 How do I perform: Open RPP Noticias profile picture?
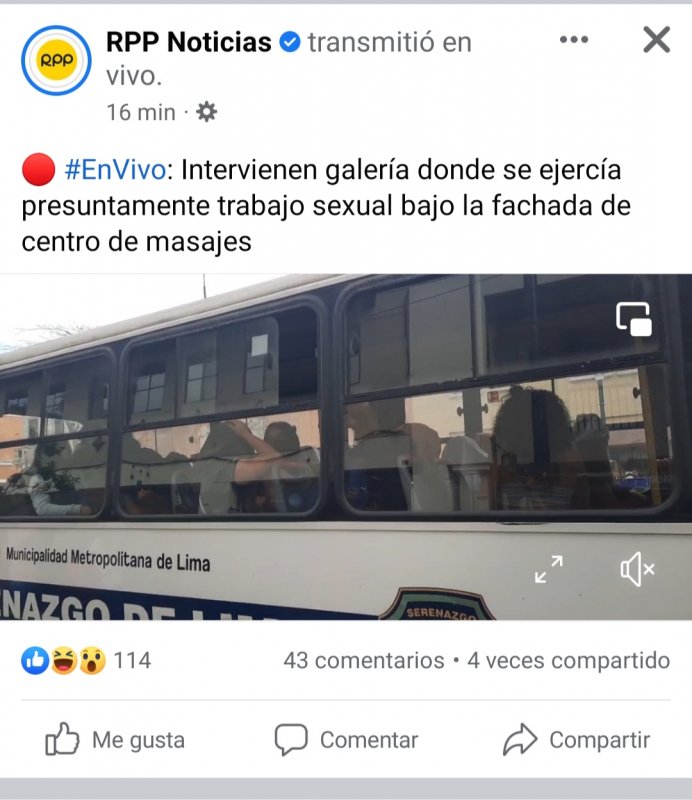point(56,60)
